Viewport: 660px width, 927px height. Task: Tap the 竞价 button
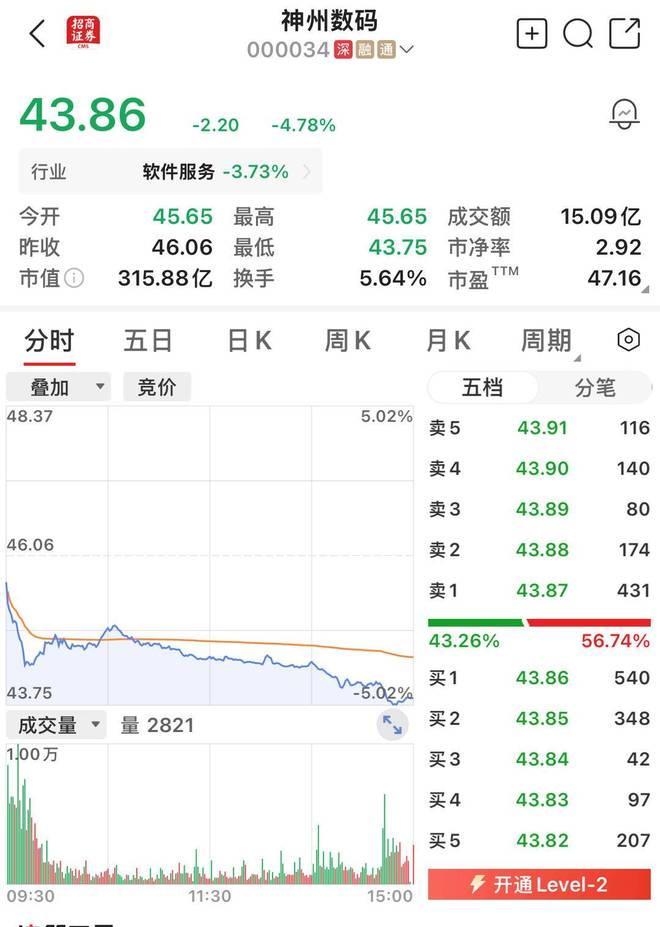point(156,387)
